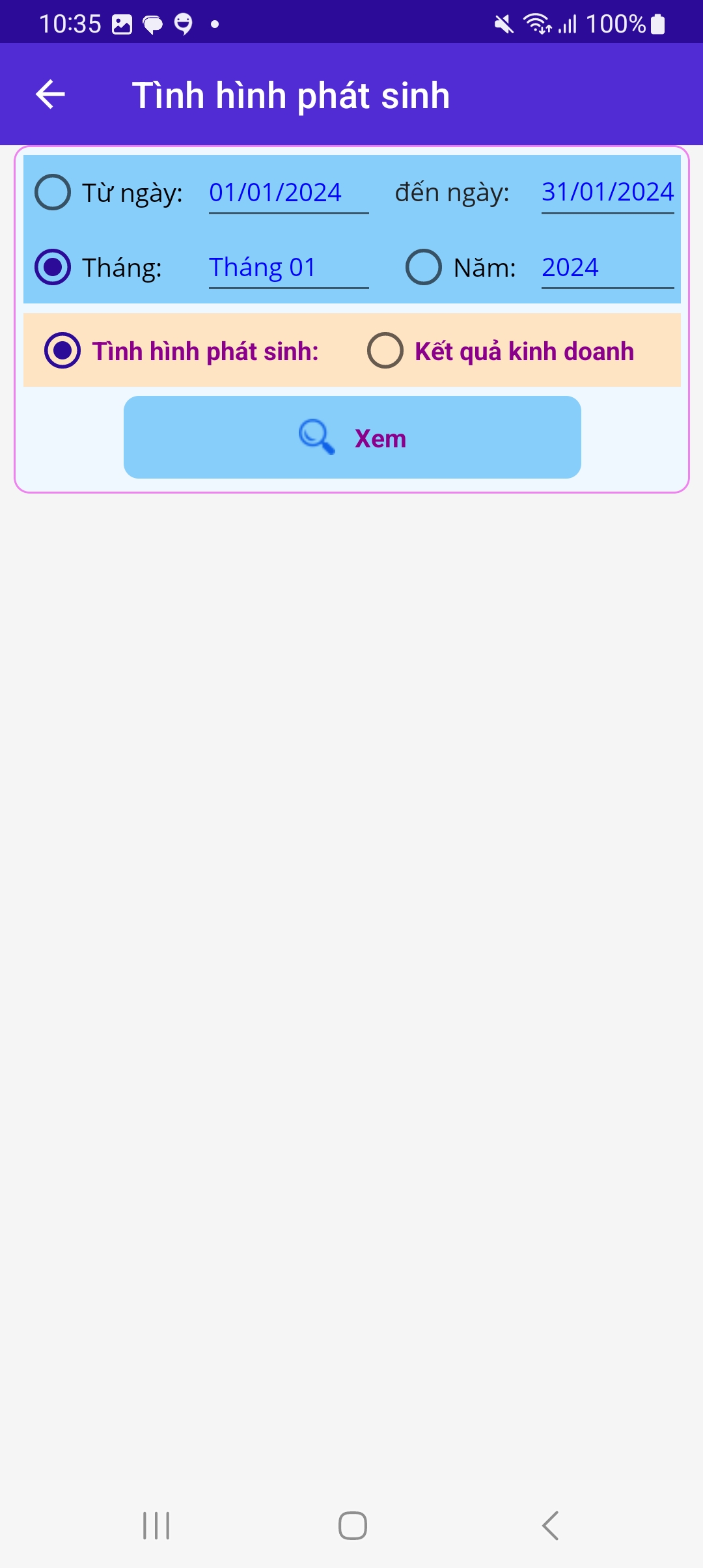Go back using the app bar arrow
Image resolution: width=703 pixels, height=1568 pixels.
[x=50, y=95]
